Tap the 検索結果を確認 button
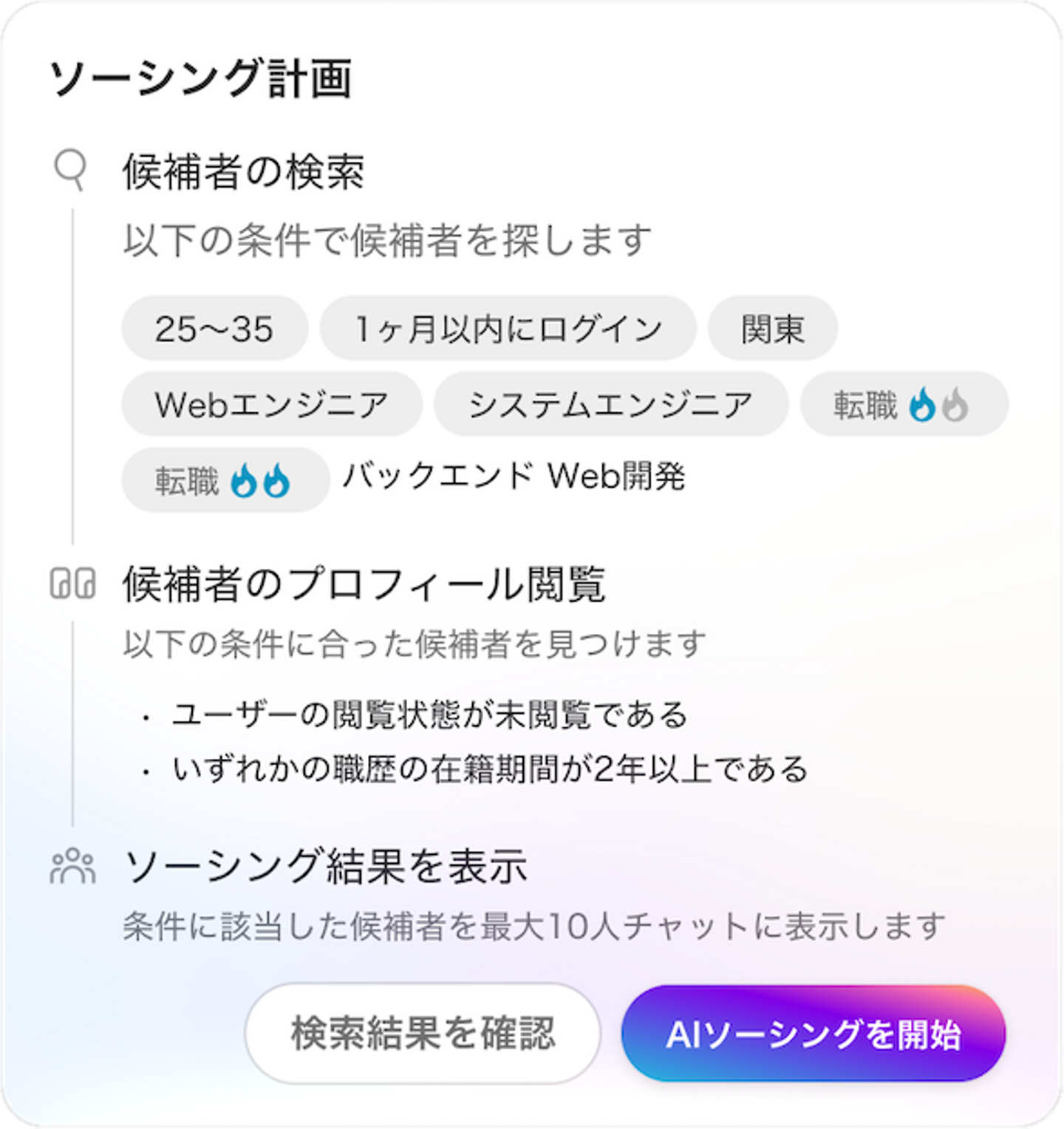The width and height of the screenshot is (1064, 1129). pyautogui.click(x=422, y=1033)
